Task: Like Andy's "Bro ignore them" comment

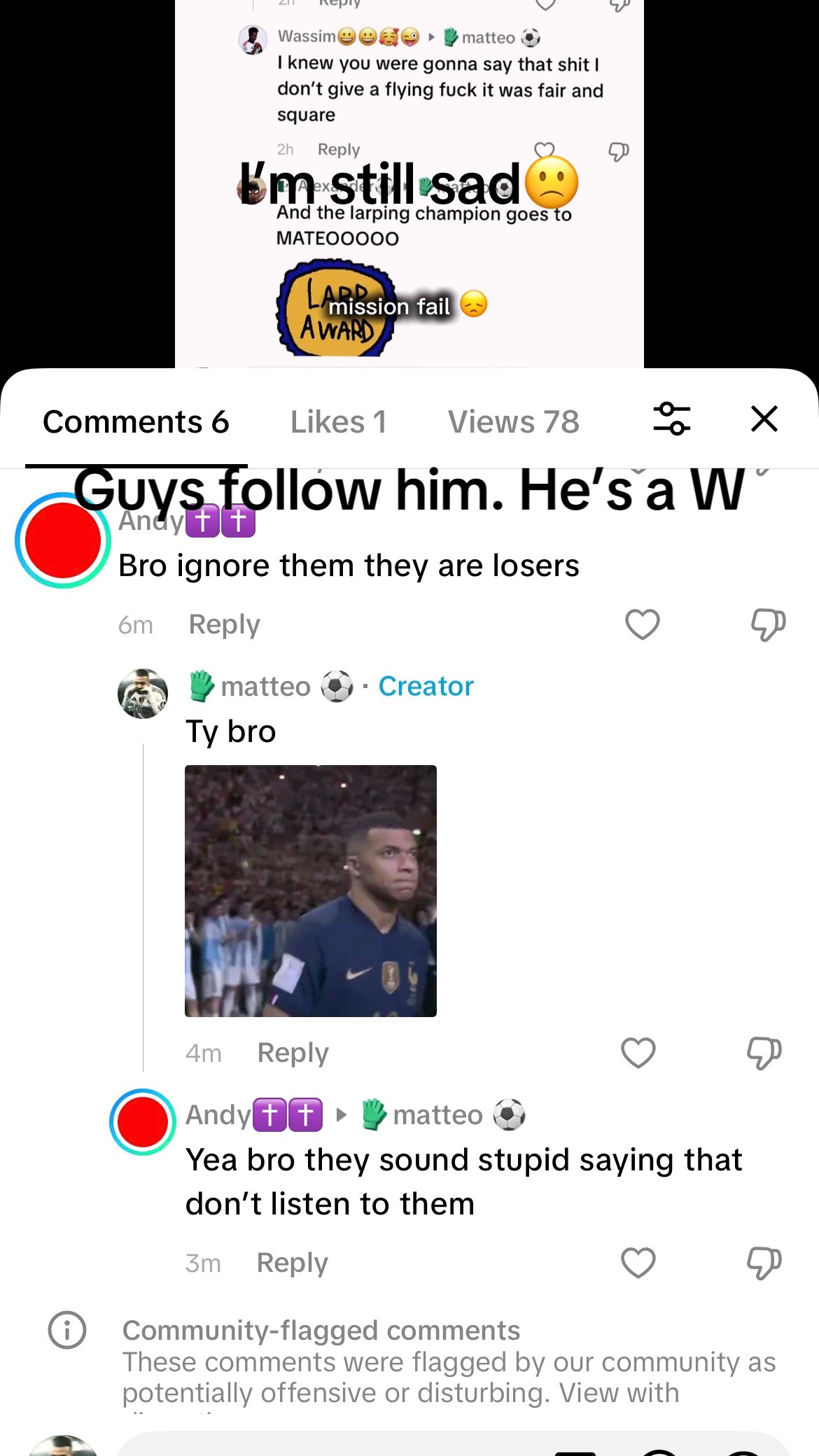Action: click(x=642, y=624)
